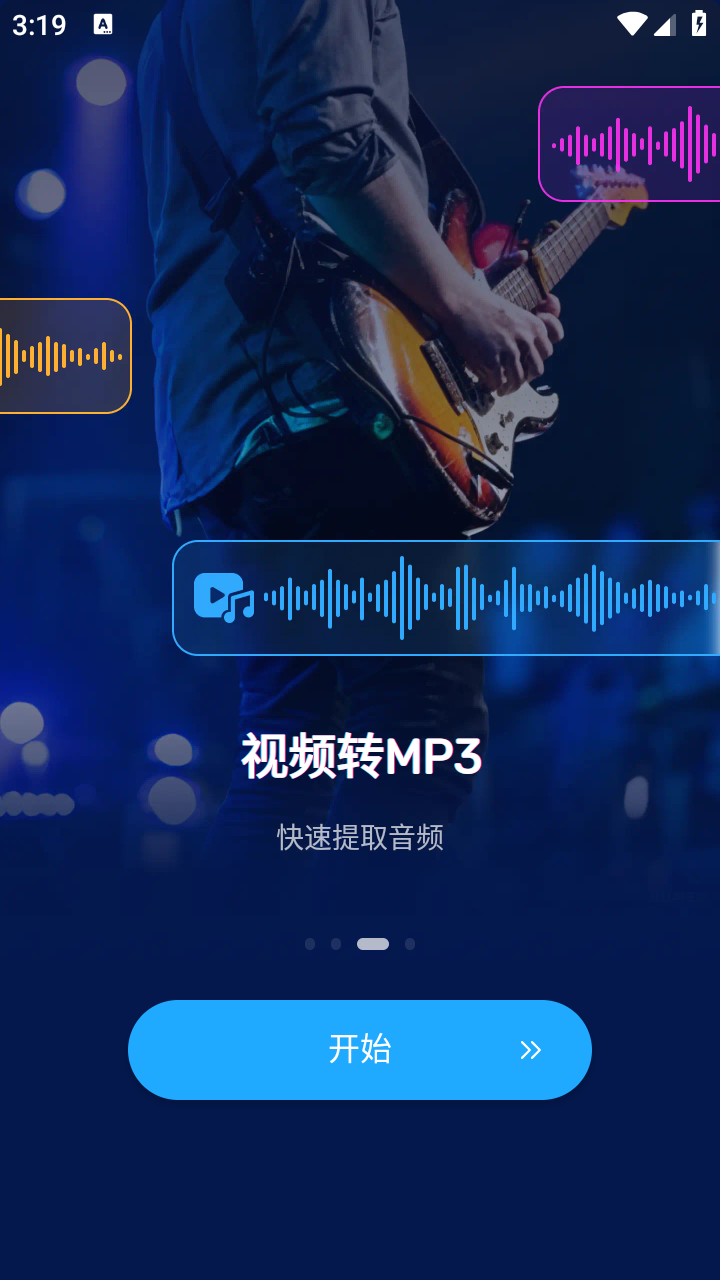720x1280 pixels.
Task: Tap the elongated active page indicator
Action: (x=373, y=942)
